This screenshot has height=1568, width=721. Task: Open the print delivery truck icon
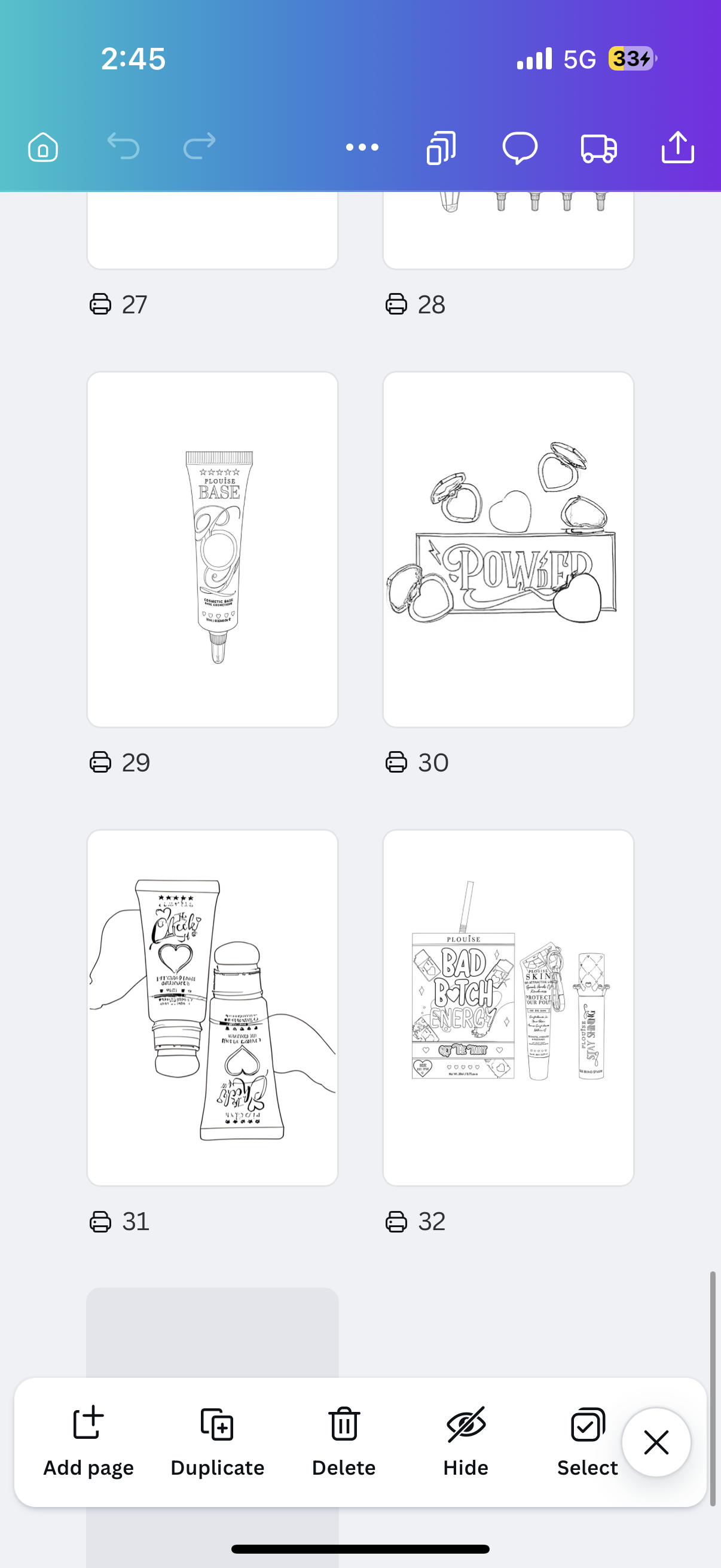click(x=598, y=147)
